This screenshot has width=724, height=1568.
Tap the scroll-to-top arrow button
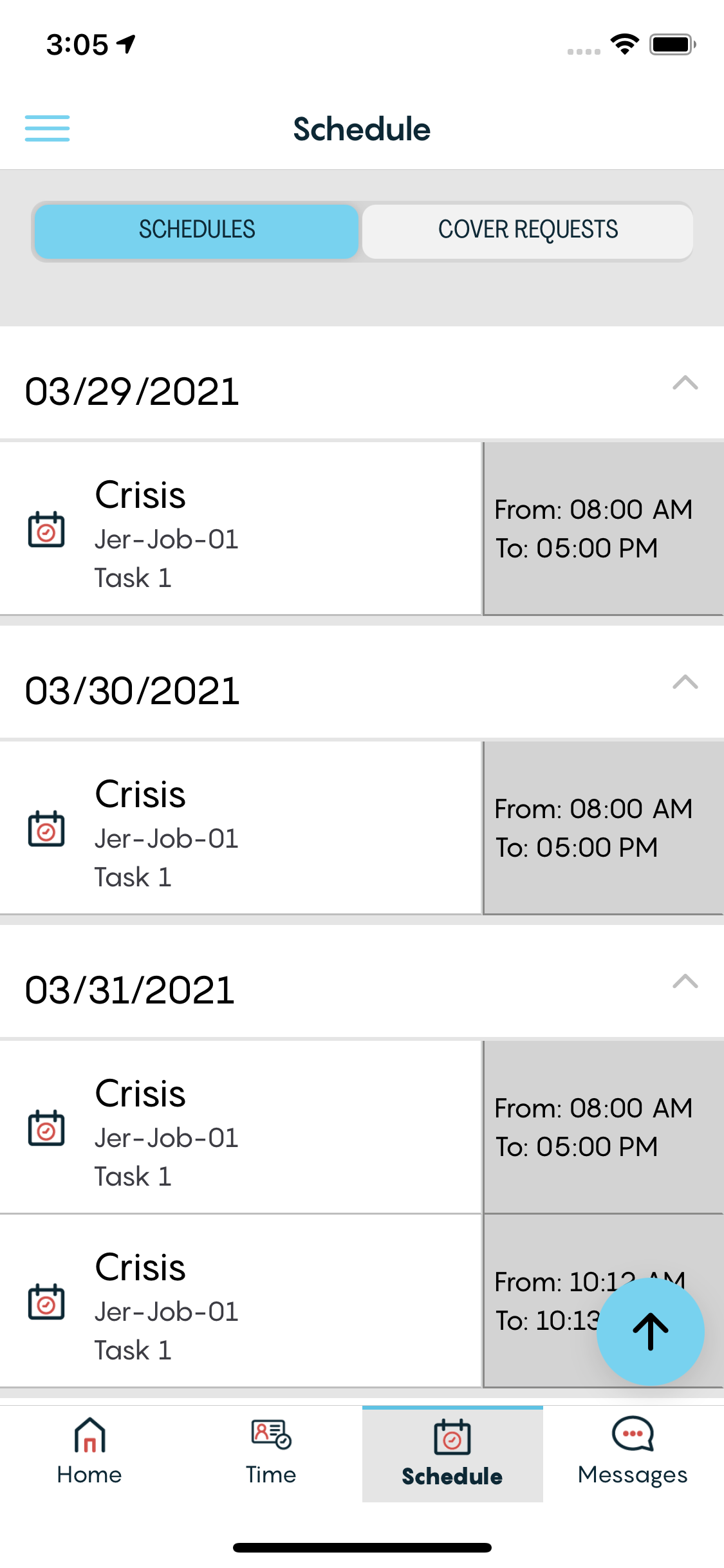coord(650,1332)
